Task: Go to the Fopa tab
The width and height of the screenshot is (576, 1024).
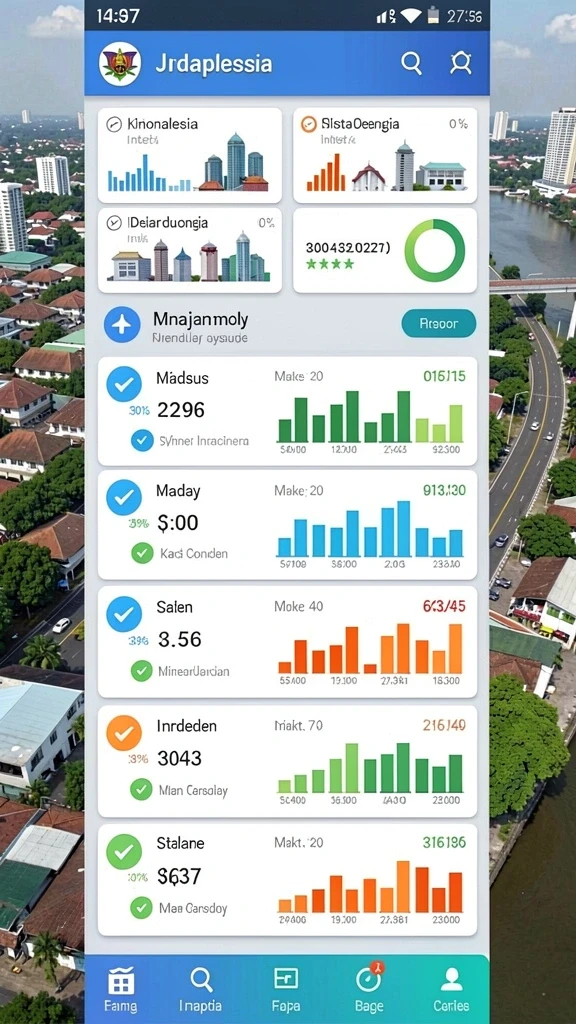Action: pyautogui.click(x=286, y=989)
